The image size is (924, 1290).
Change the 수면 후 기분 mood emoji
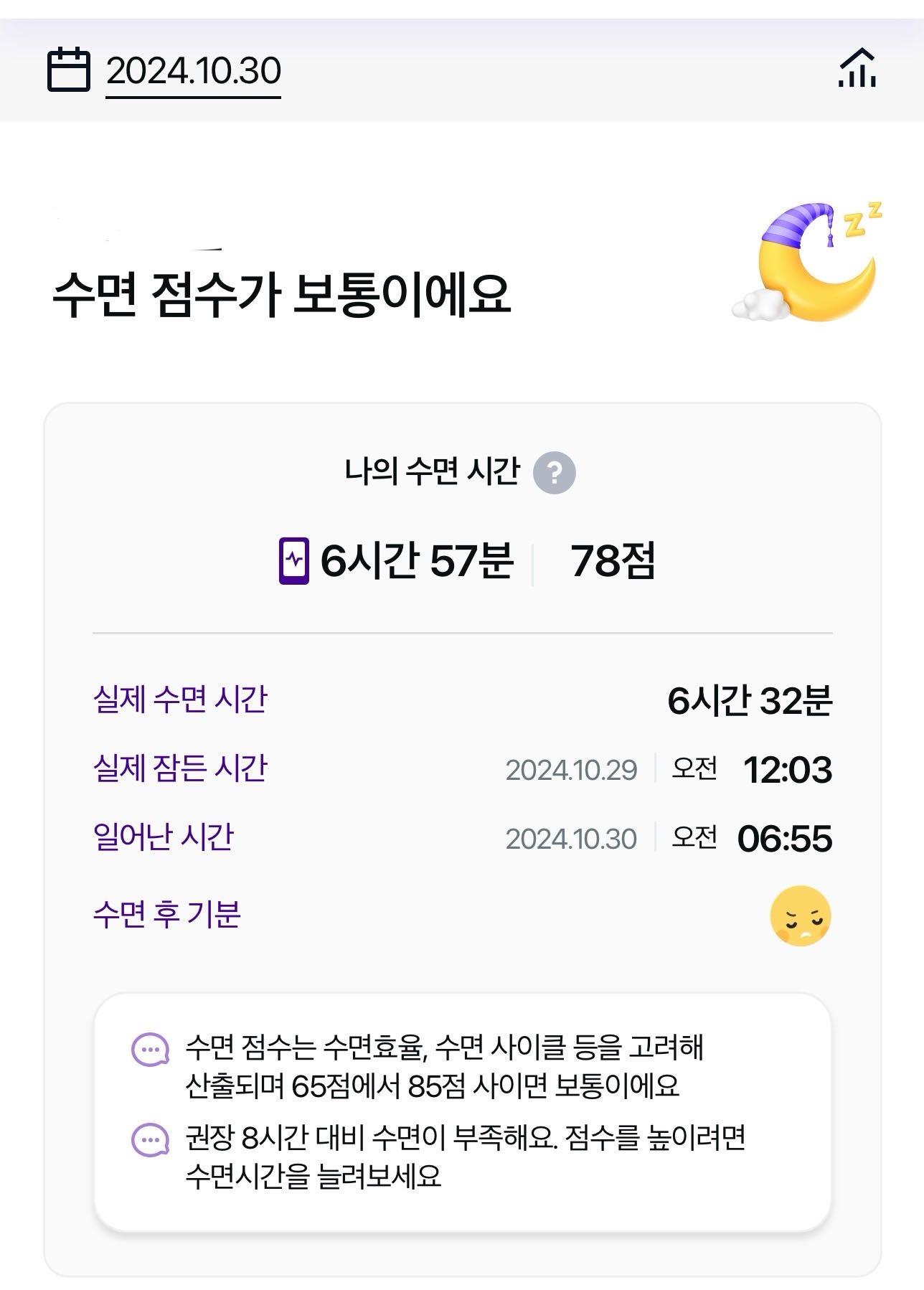coord(800,916)
